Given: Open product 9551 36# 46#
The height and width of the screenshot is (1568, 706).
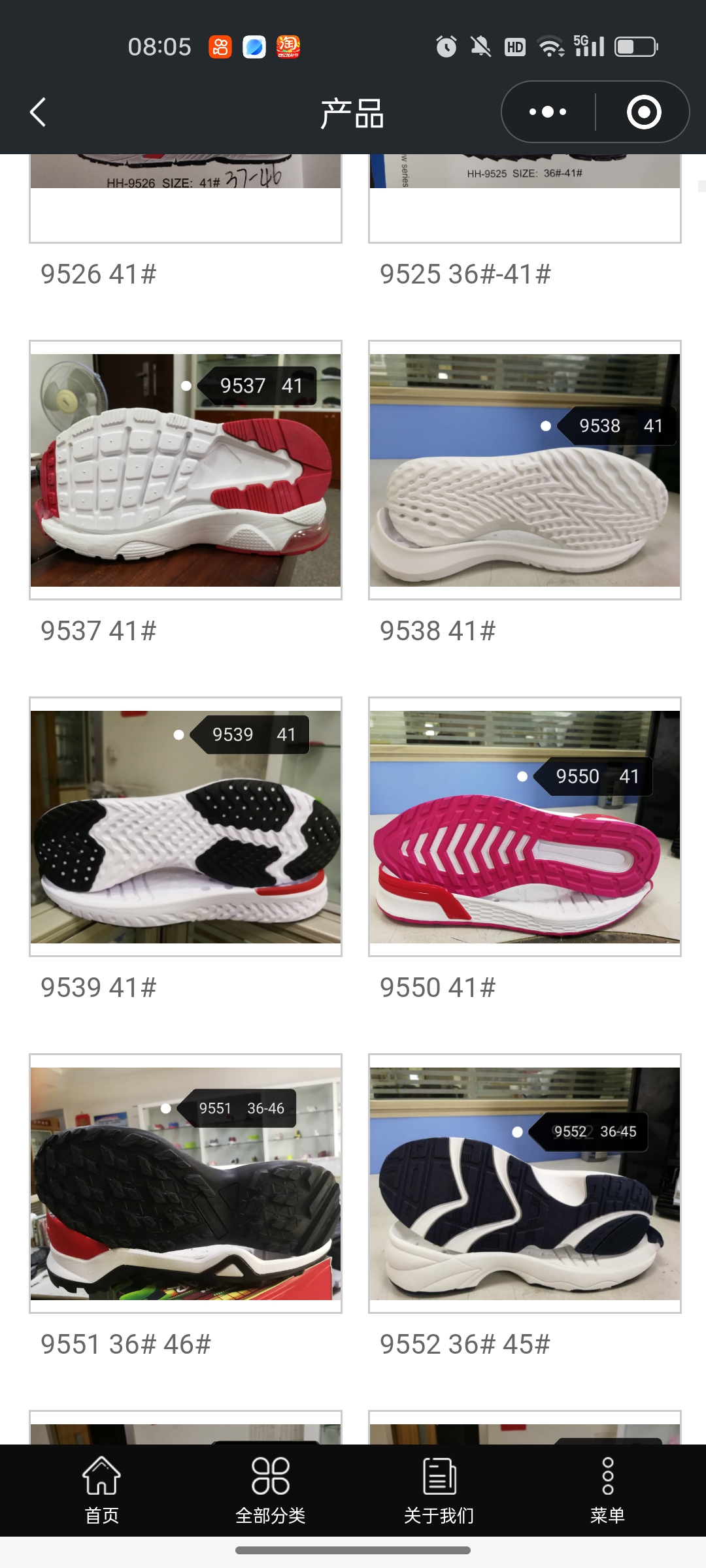Looking at the screenshot, I should pos(185,1183).
